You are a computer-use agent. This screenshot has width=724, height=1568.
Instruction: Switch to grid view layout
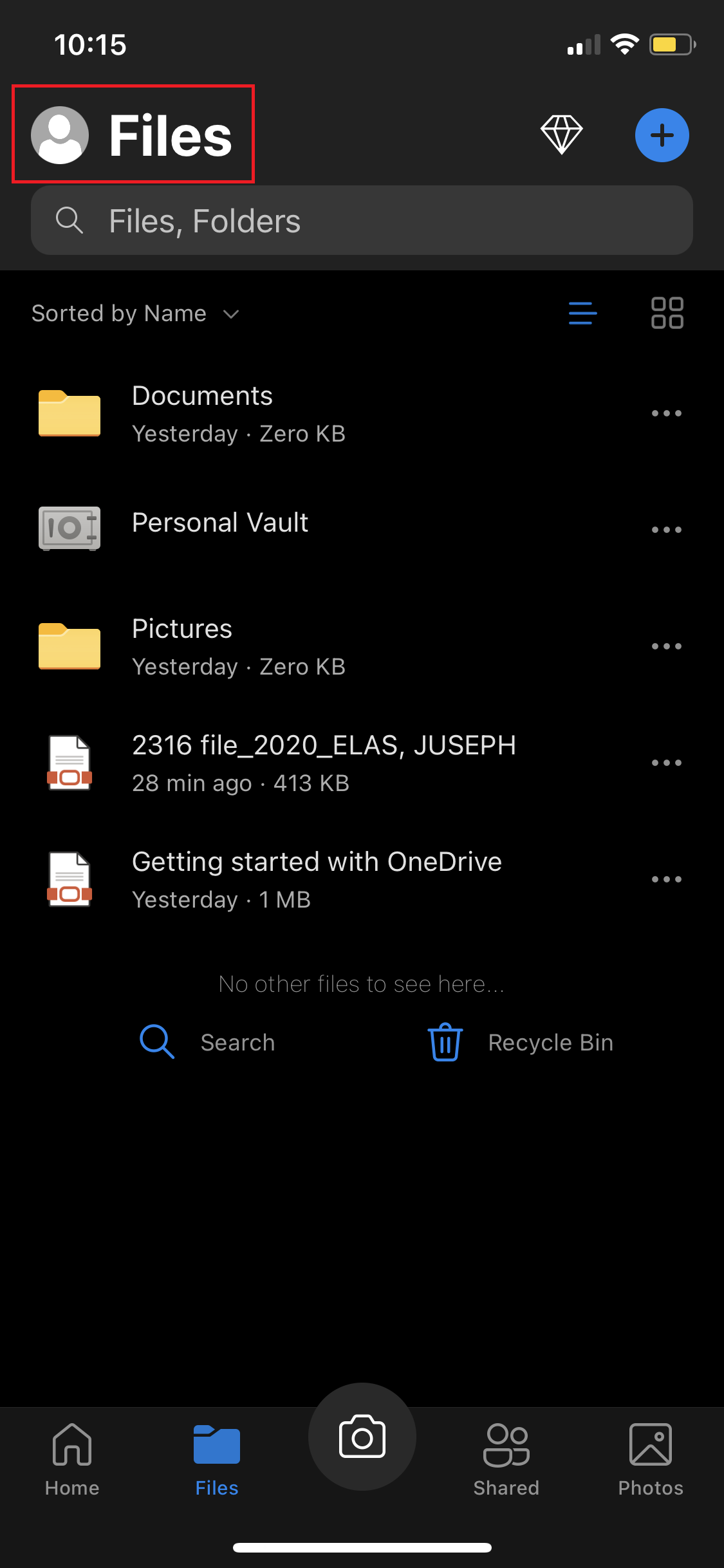click(x=667, y=313)
